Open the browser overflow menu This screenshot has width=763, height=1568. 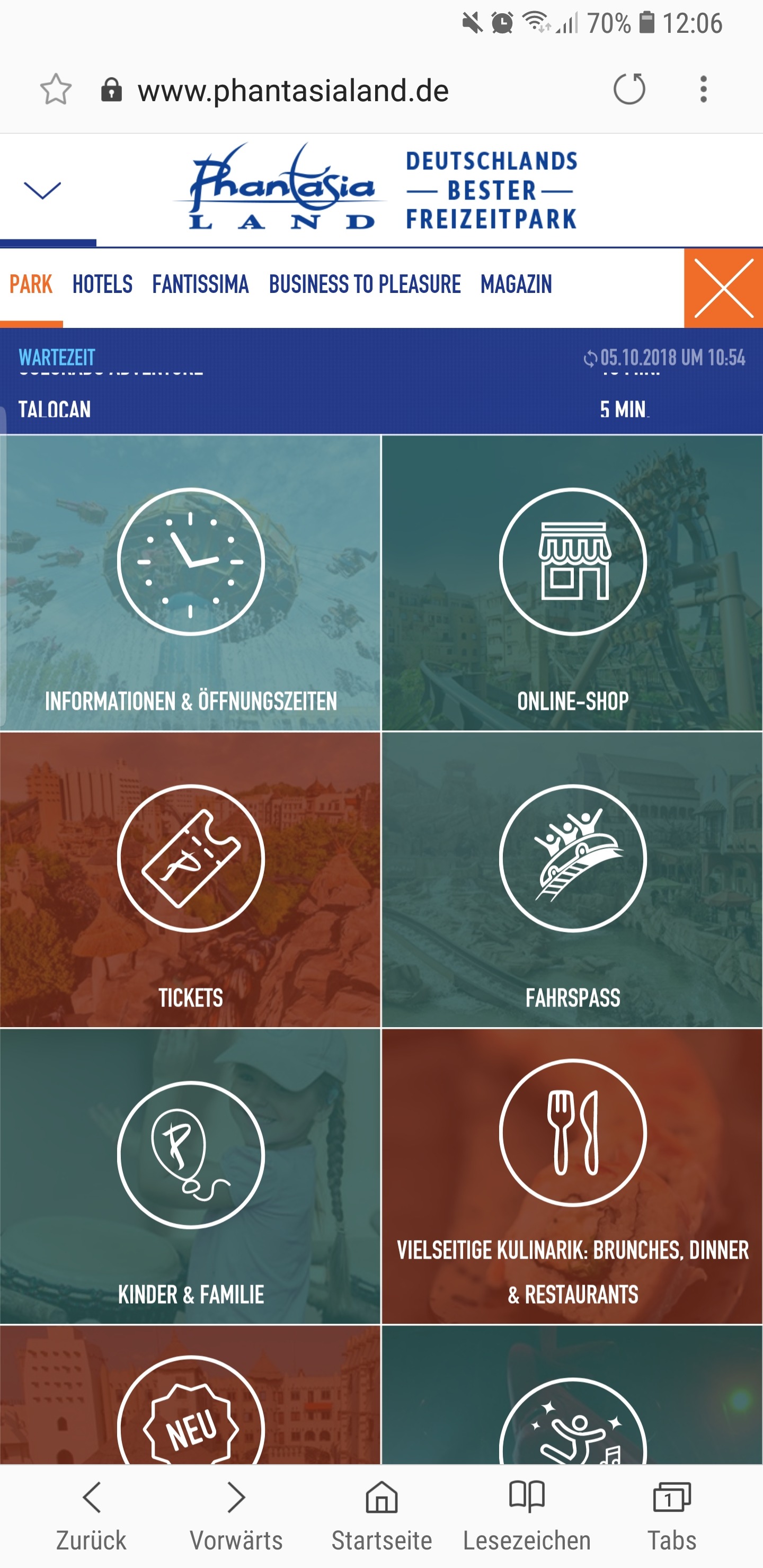point(703,90)
